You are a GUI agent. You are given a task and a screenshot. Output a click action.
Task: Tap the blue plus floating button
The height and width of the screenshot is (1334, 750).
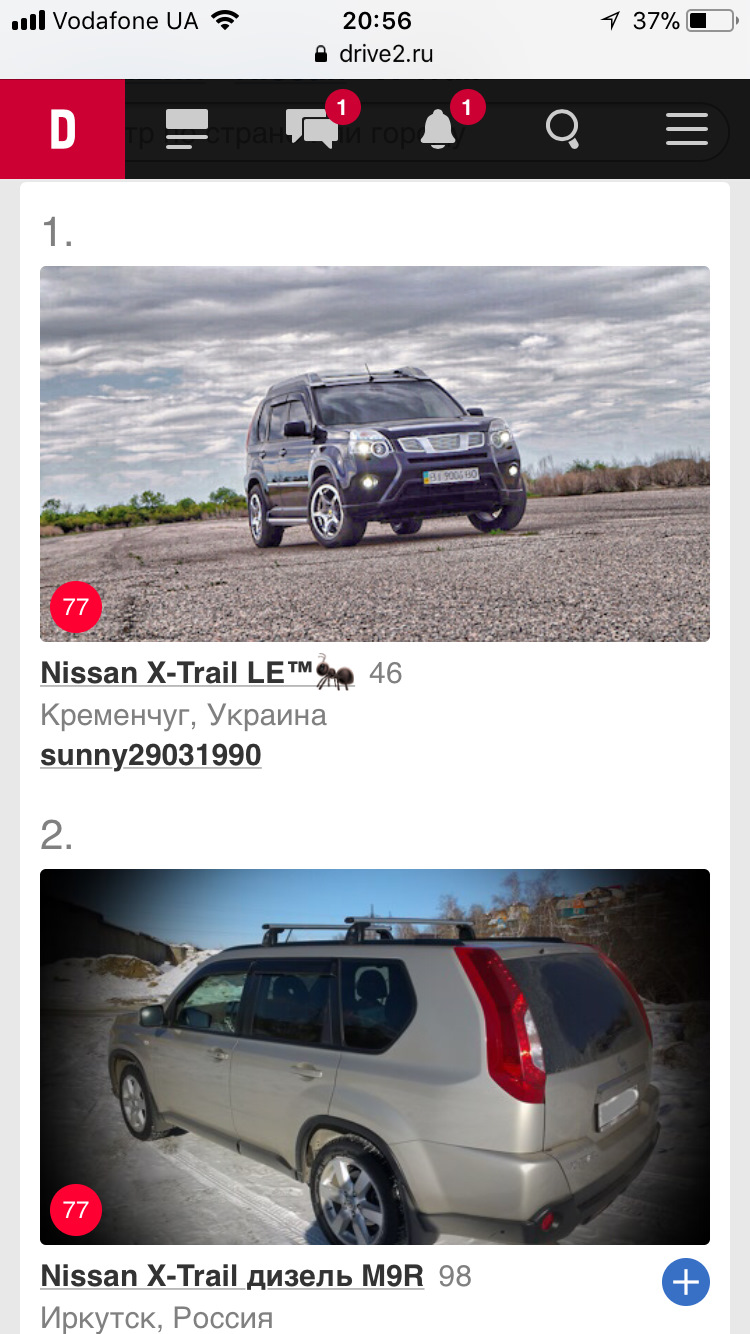tap(685, 1281)
